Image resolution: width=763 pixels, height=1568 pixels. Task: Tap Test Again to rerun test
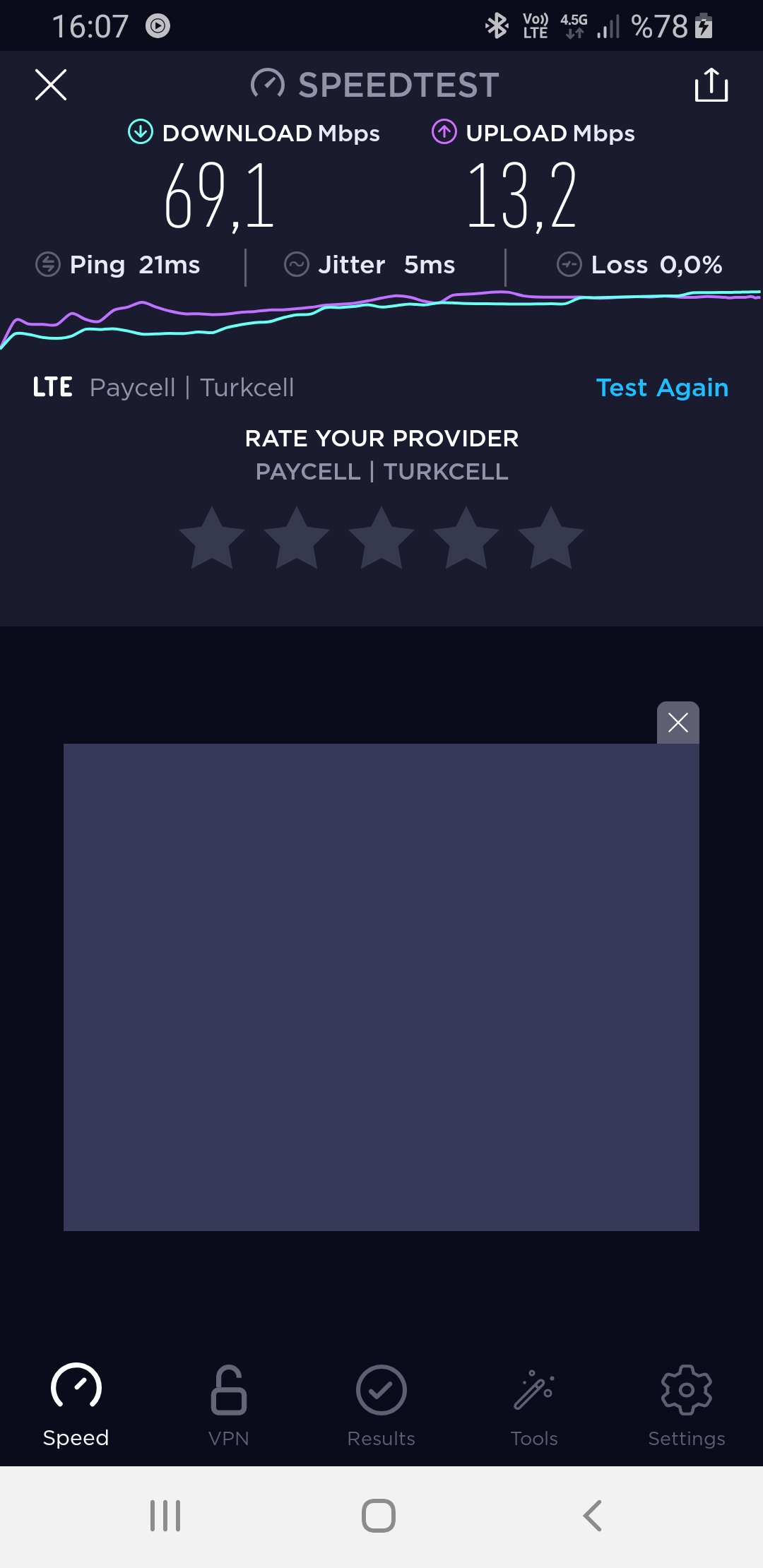pyautogui.click(x=662, y=388)
